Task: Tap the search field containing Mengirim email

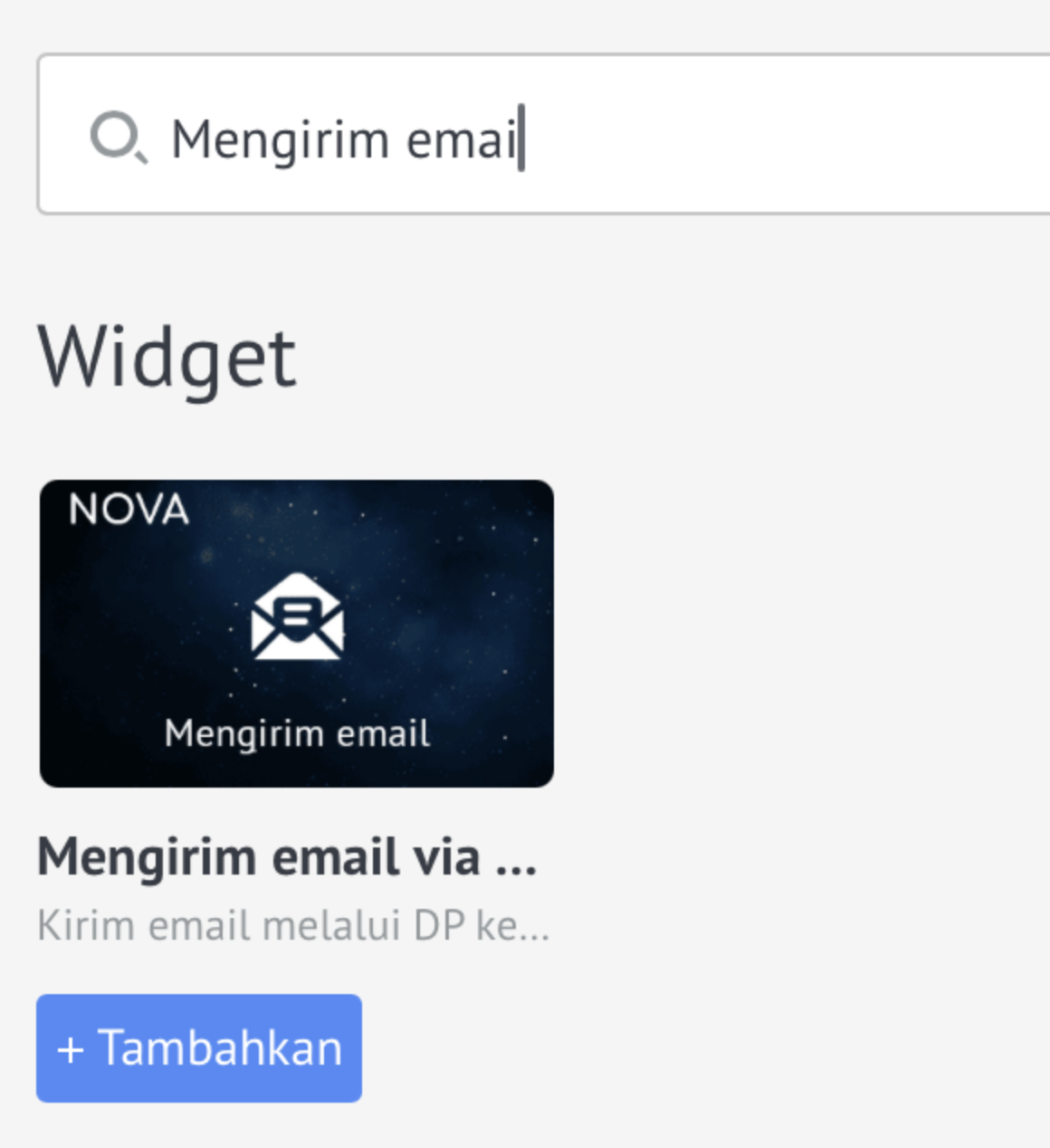Action: click(x=543, y=134)
